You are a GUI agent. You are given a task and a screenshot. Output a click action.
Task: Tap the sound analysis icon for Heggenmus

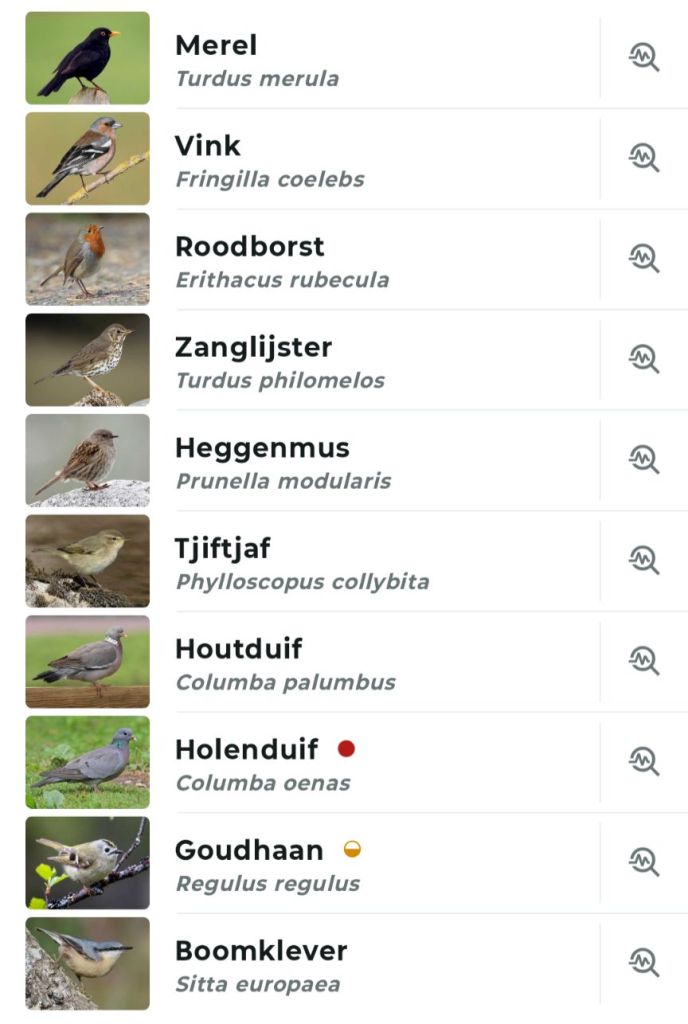pyautogui.click(x=644, y=460)
